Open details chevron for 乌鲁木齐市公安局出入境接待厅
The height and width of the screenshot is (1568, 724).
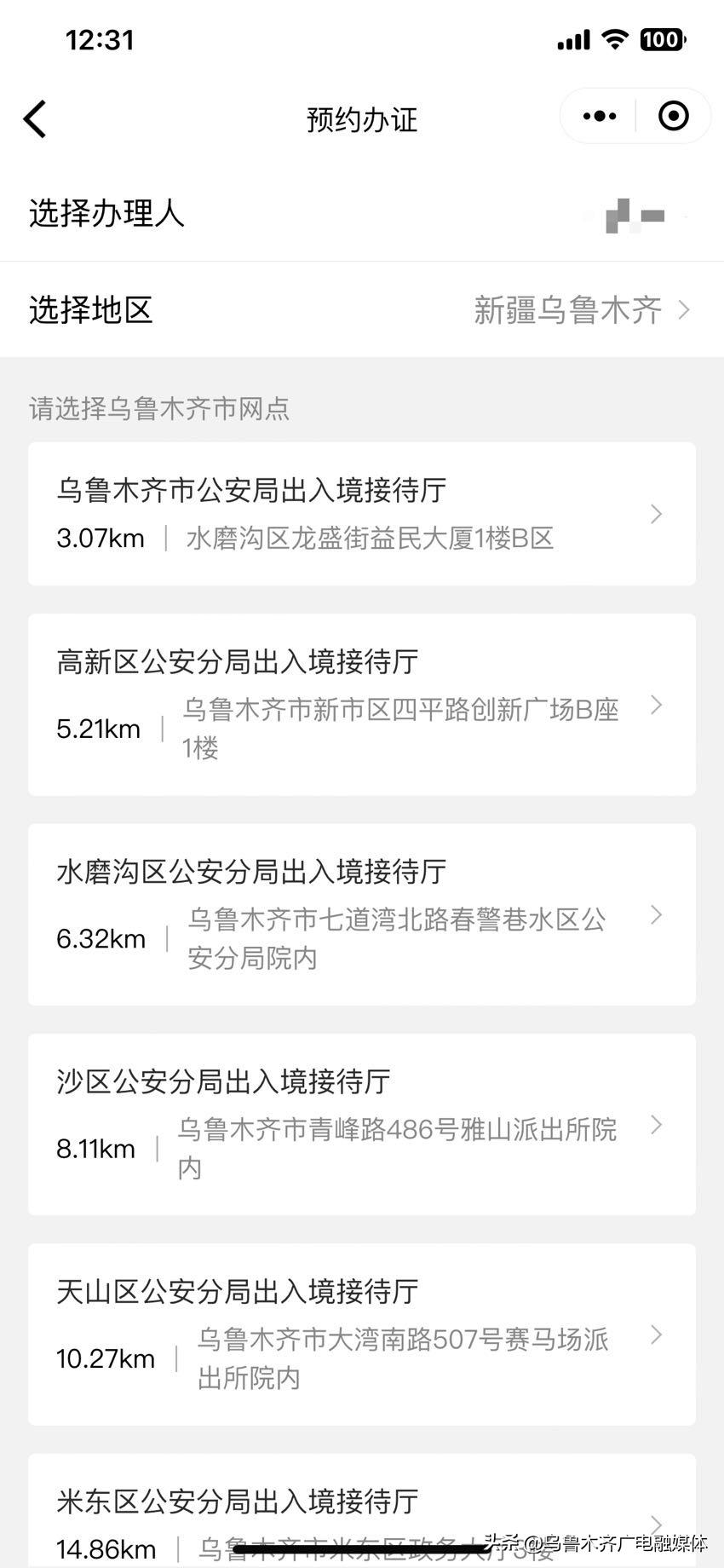tap(656, 514)
